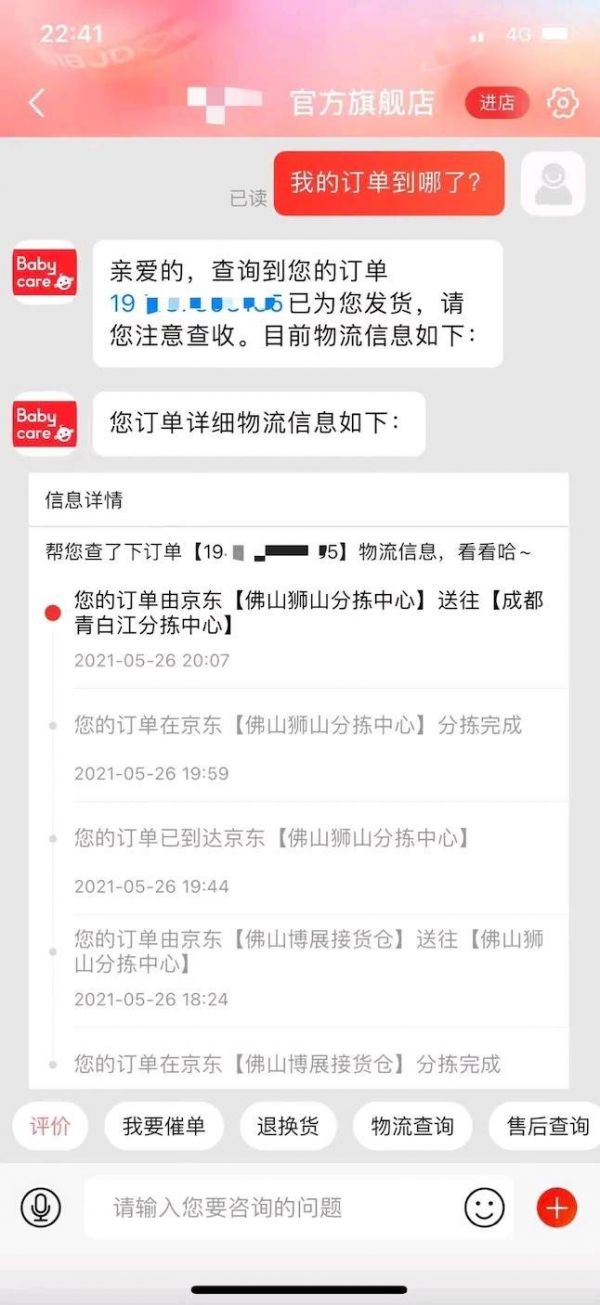600x1305 pixels.
Task: Switch to voice input with the microphone
Action: coord(41,1208)
